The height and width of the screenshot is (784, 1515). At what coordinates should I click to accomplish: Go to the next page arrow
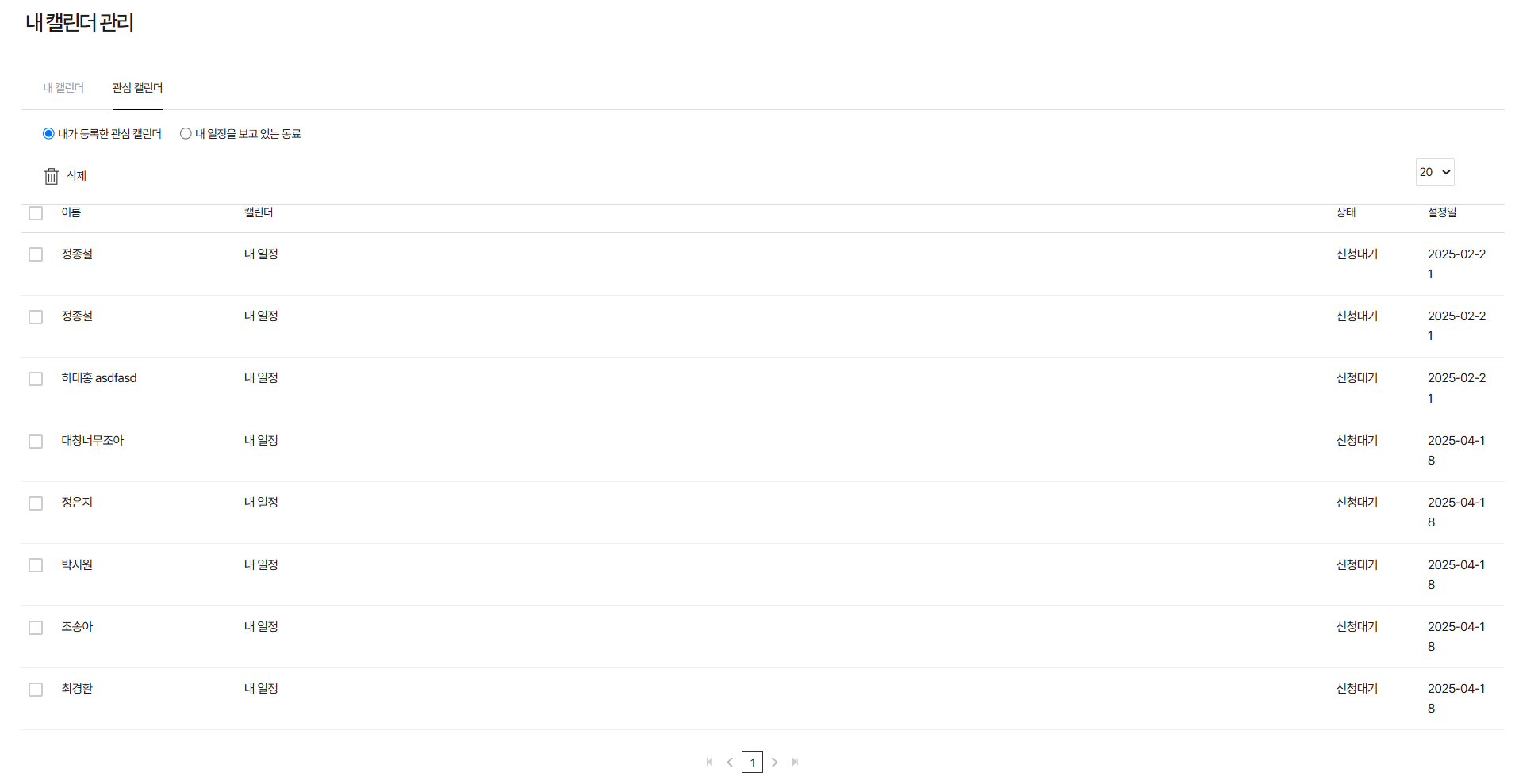(x=774, y=762)
